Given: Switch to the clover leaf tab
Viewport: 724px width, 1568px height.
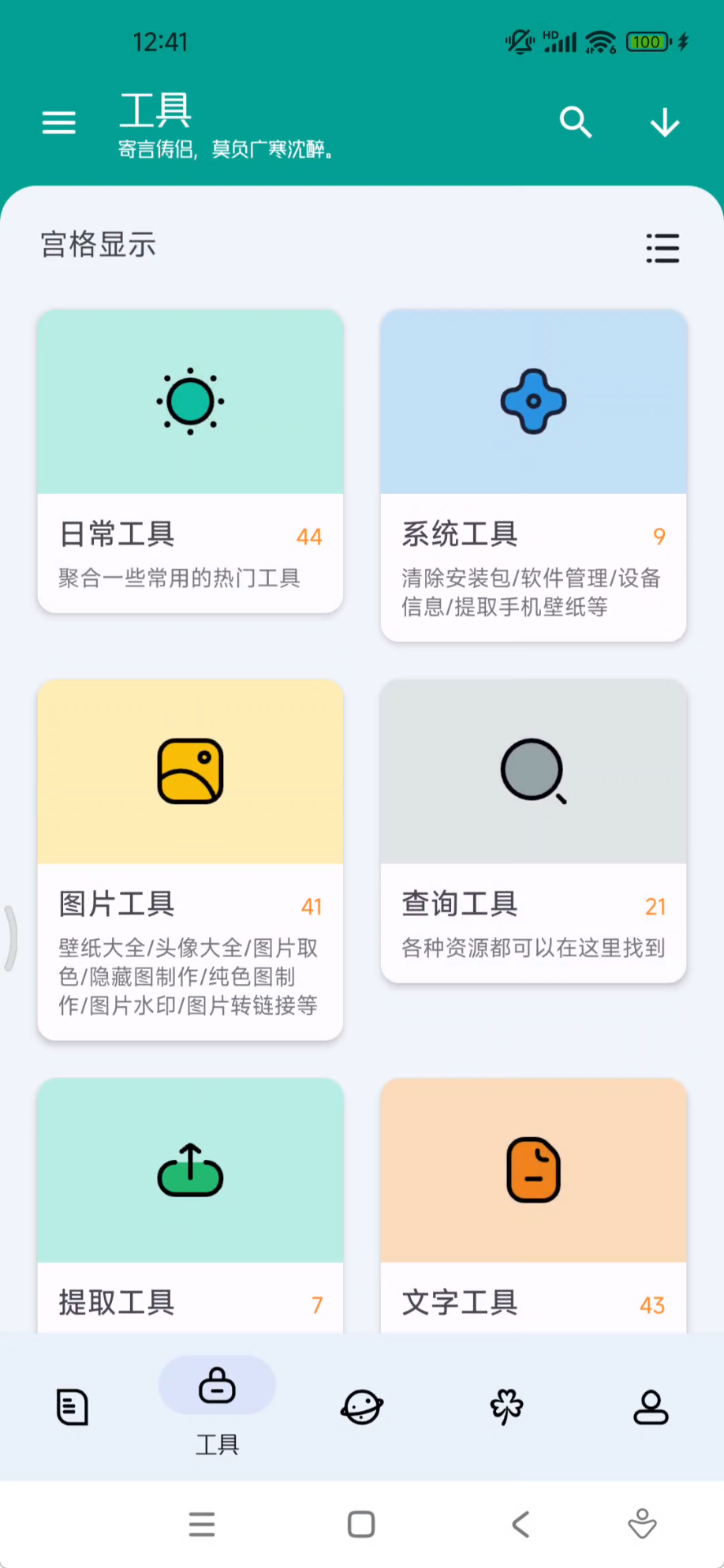Looking at the screenshot, I should [506, 1407].
